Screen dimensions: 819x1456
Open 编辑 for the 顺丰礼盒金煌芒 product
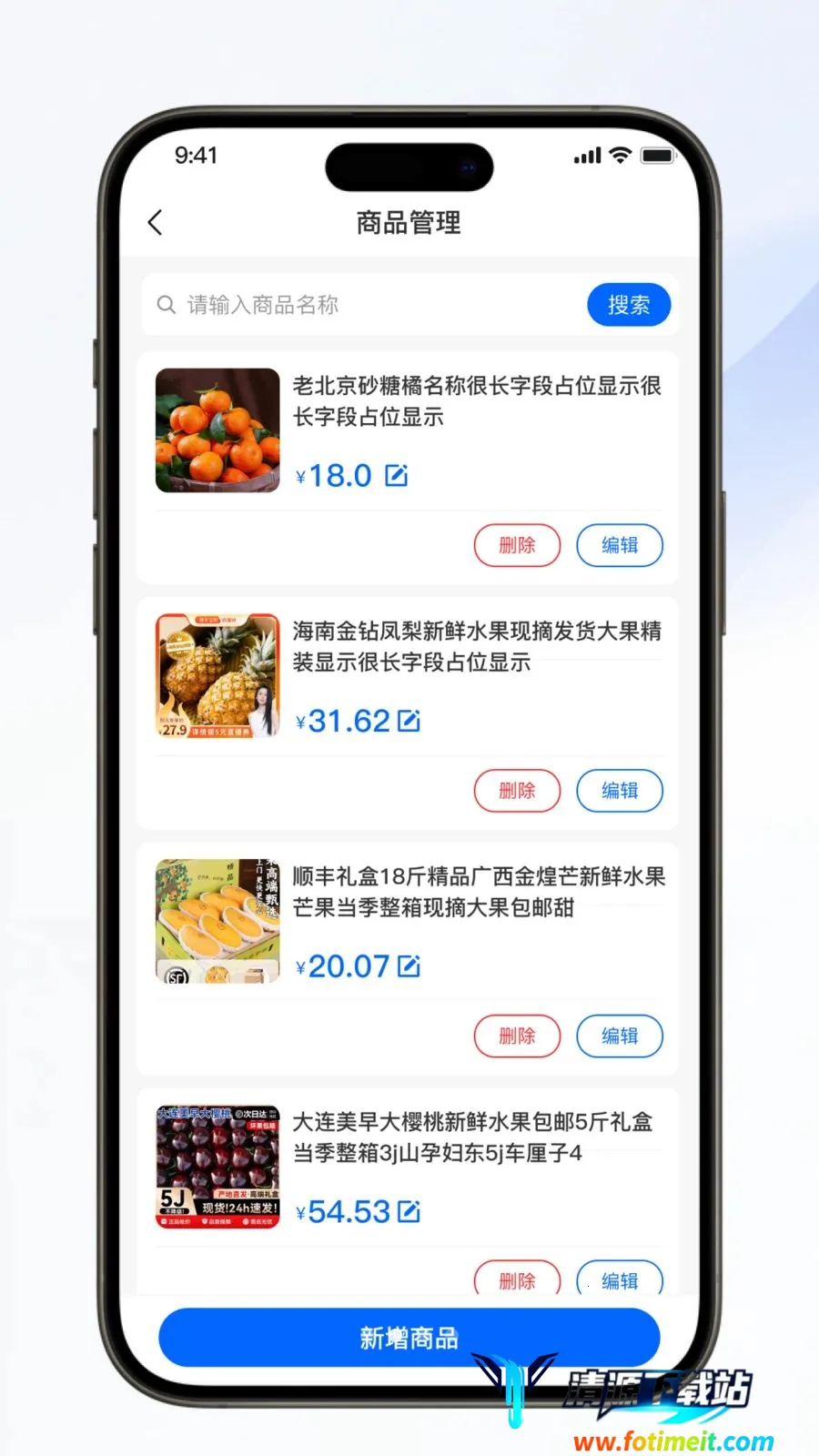pyautogui.click(x=620, y=1036)
